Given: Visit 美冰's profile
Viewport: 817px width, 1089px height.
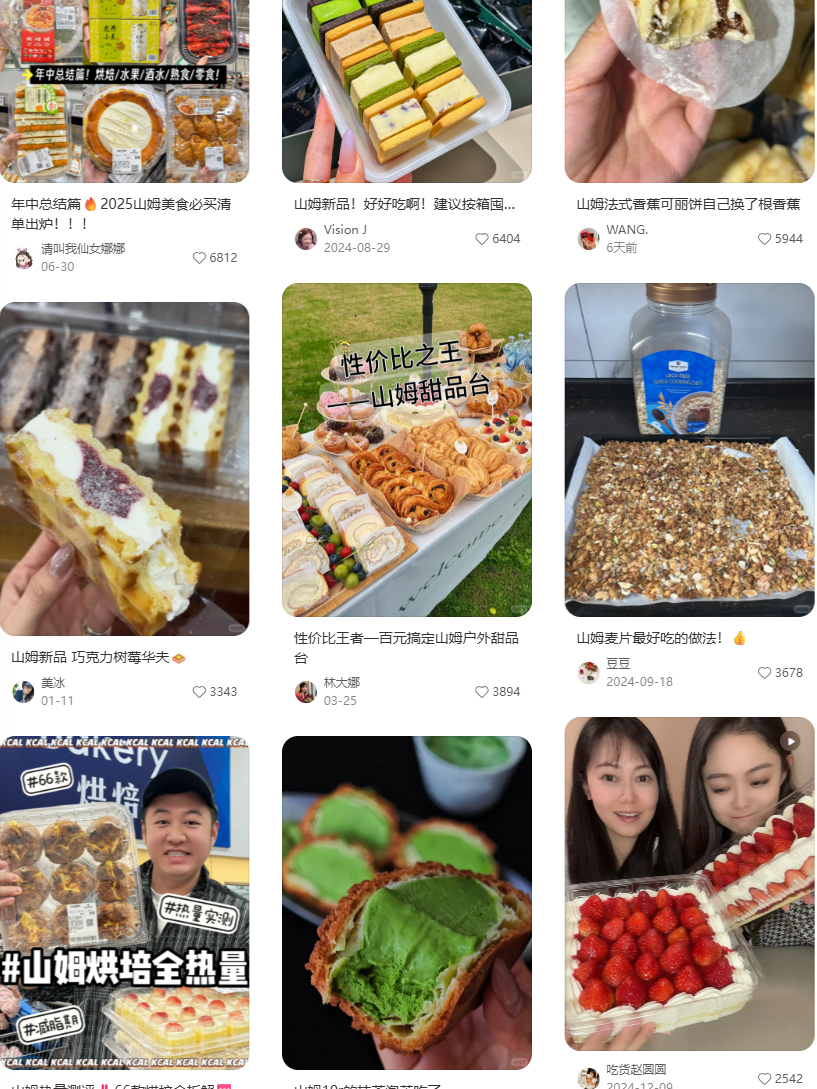Looking at the screenshot, I should (x=24, y=692).
